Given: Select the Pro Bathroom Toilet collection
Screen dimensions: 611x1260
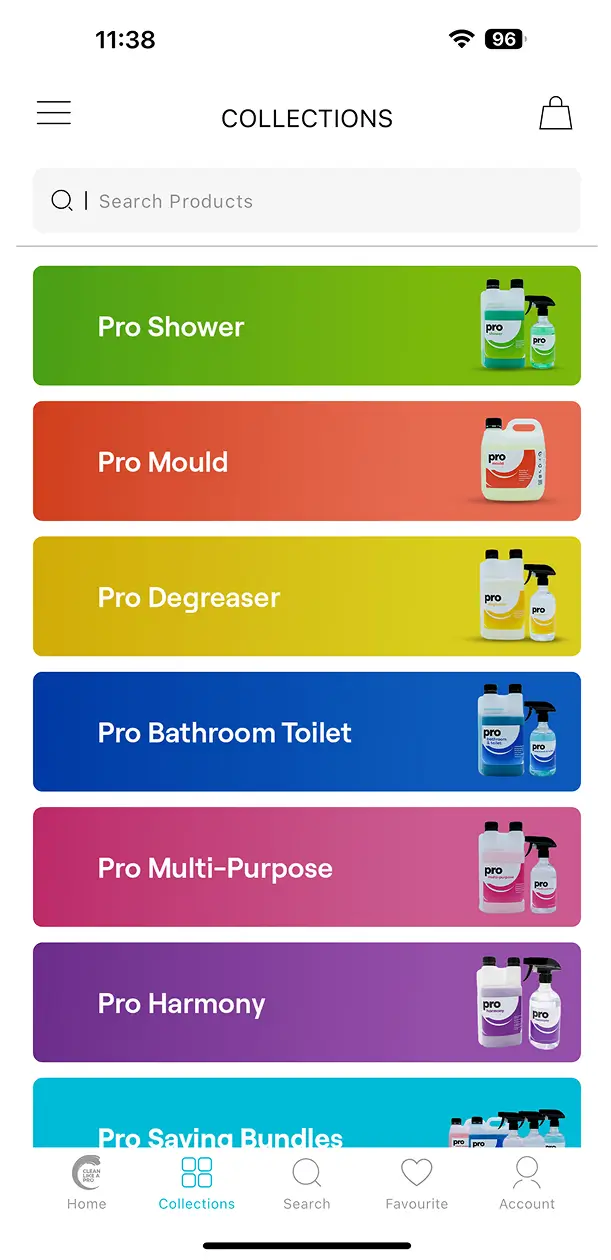Looking at the screenshot, I should 307,732.
